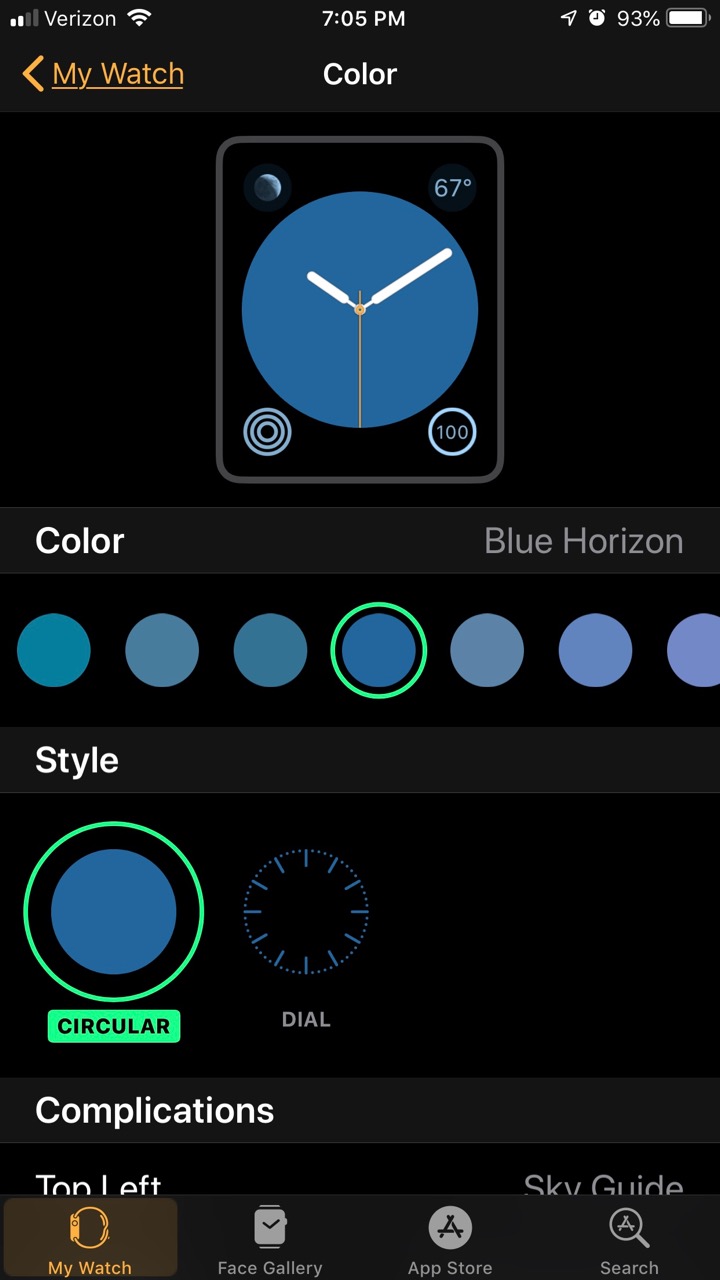Choose the selected Blue Horizon color swatch
Screen dimensions: 720x1280
[x=379, y=651]
